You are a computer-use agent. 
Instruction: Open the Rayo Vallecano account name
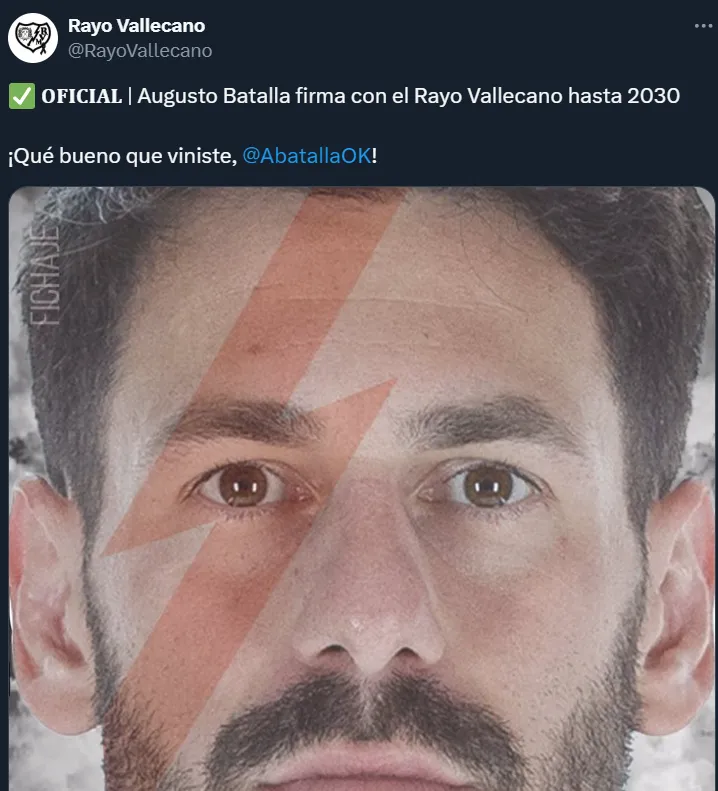[x=136, y=26]
